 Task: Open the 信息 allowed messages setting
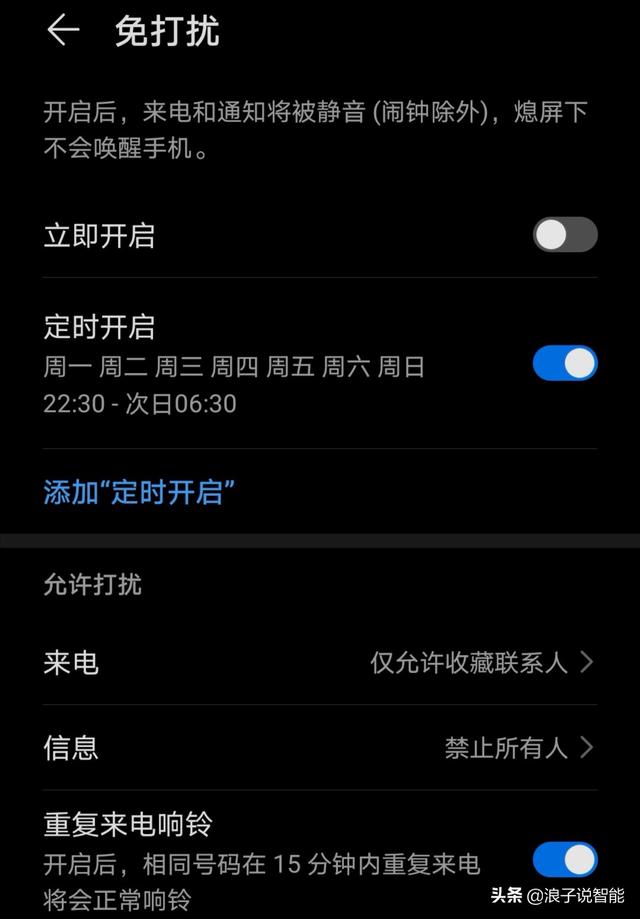(320, 747)
